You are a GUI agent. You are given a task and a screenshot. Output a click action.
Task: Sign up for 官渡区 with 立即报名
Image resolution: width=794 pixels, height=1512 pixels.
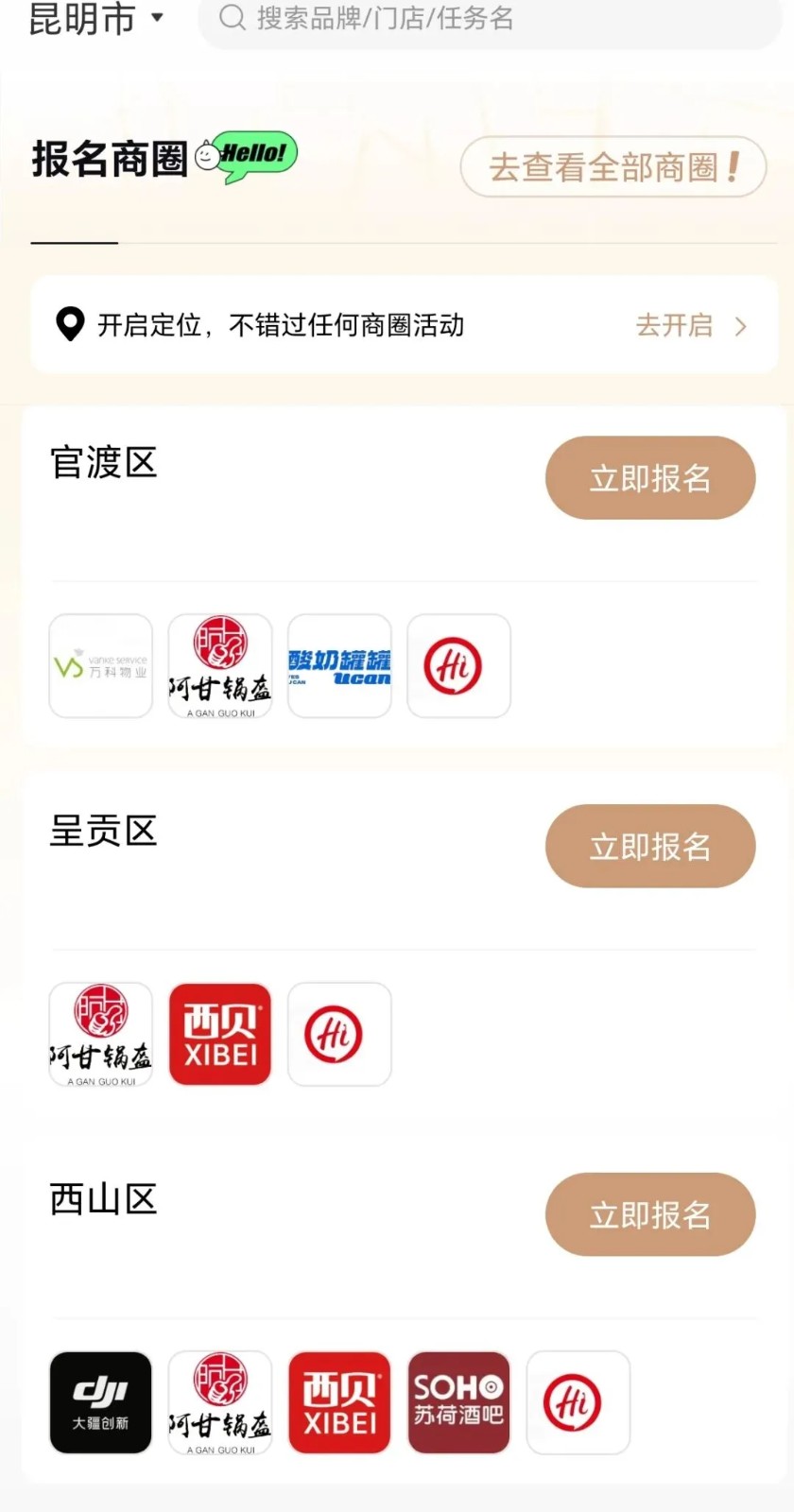click(649, 478)
